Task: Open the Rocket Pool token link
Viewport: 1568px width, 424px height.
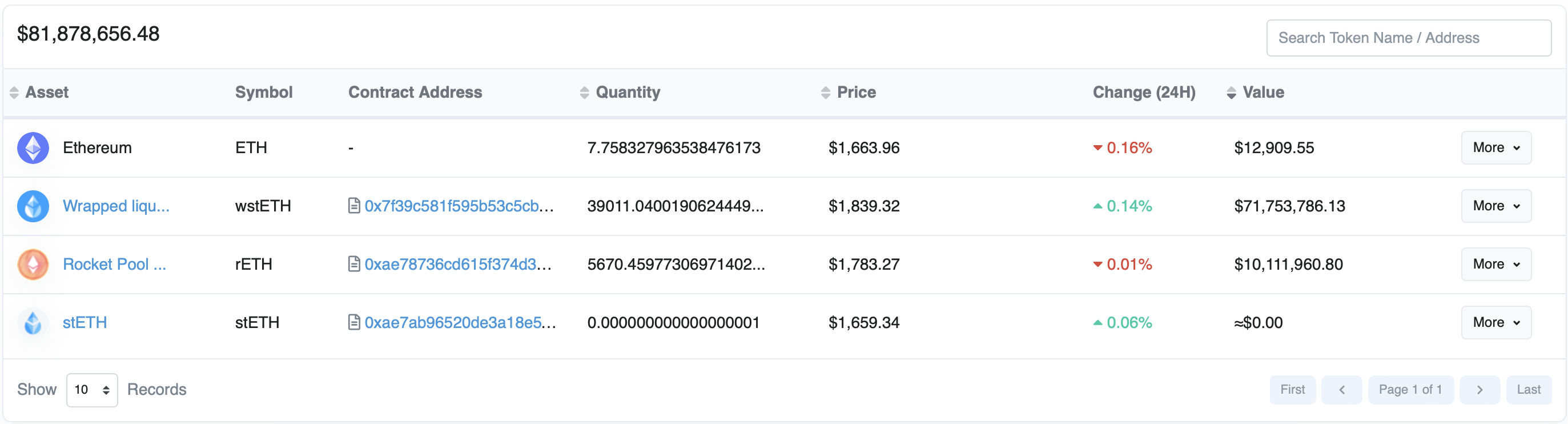Action: pos(114,265)
